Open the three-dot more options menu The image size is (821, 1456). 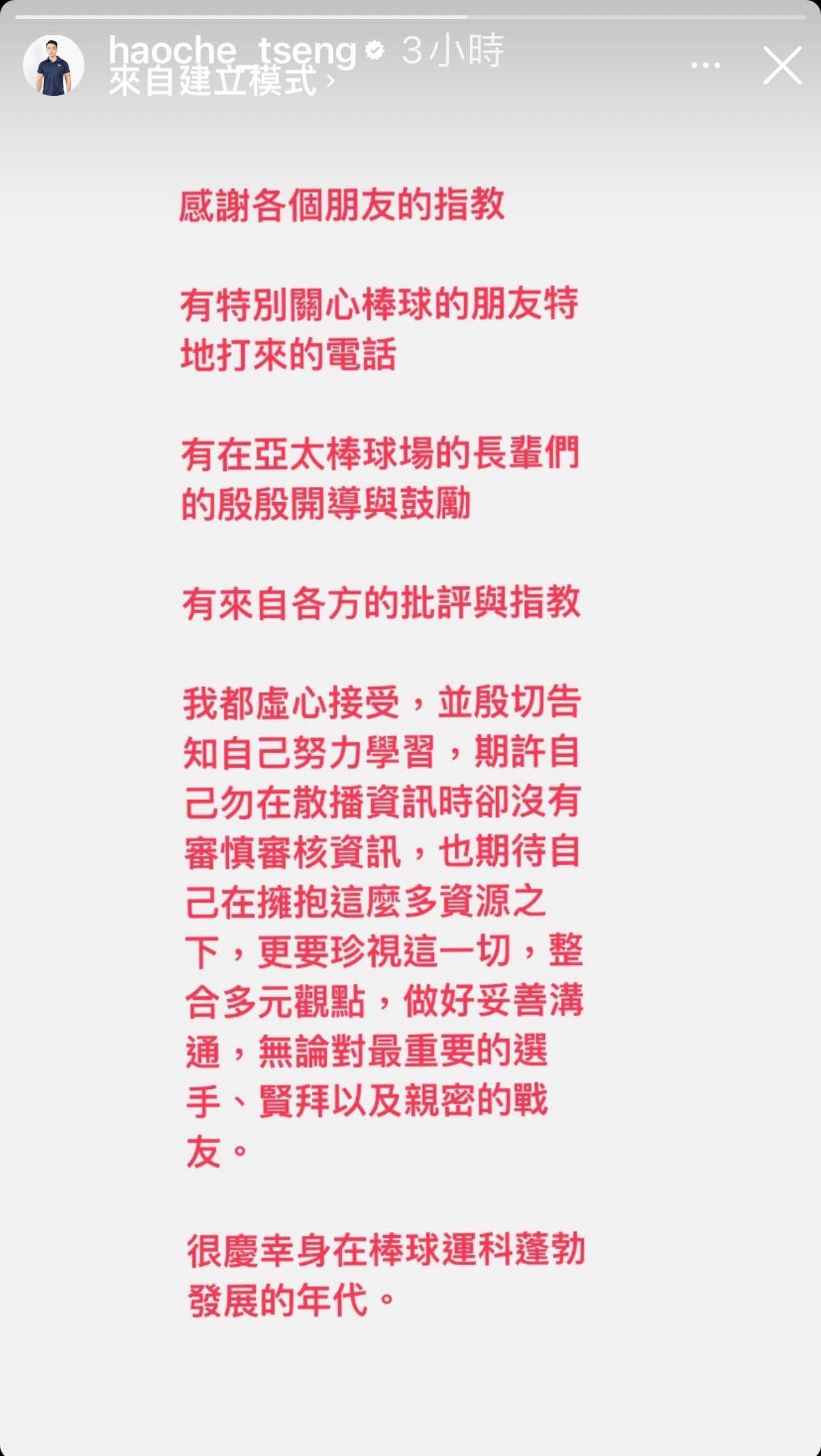706,65
